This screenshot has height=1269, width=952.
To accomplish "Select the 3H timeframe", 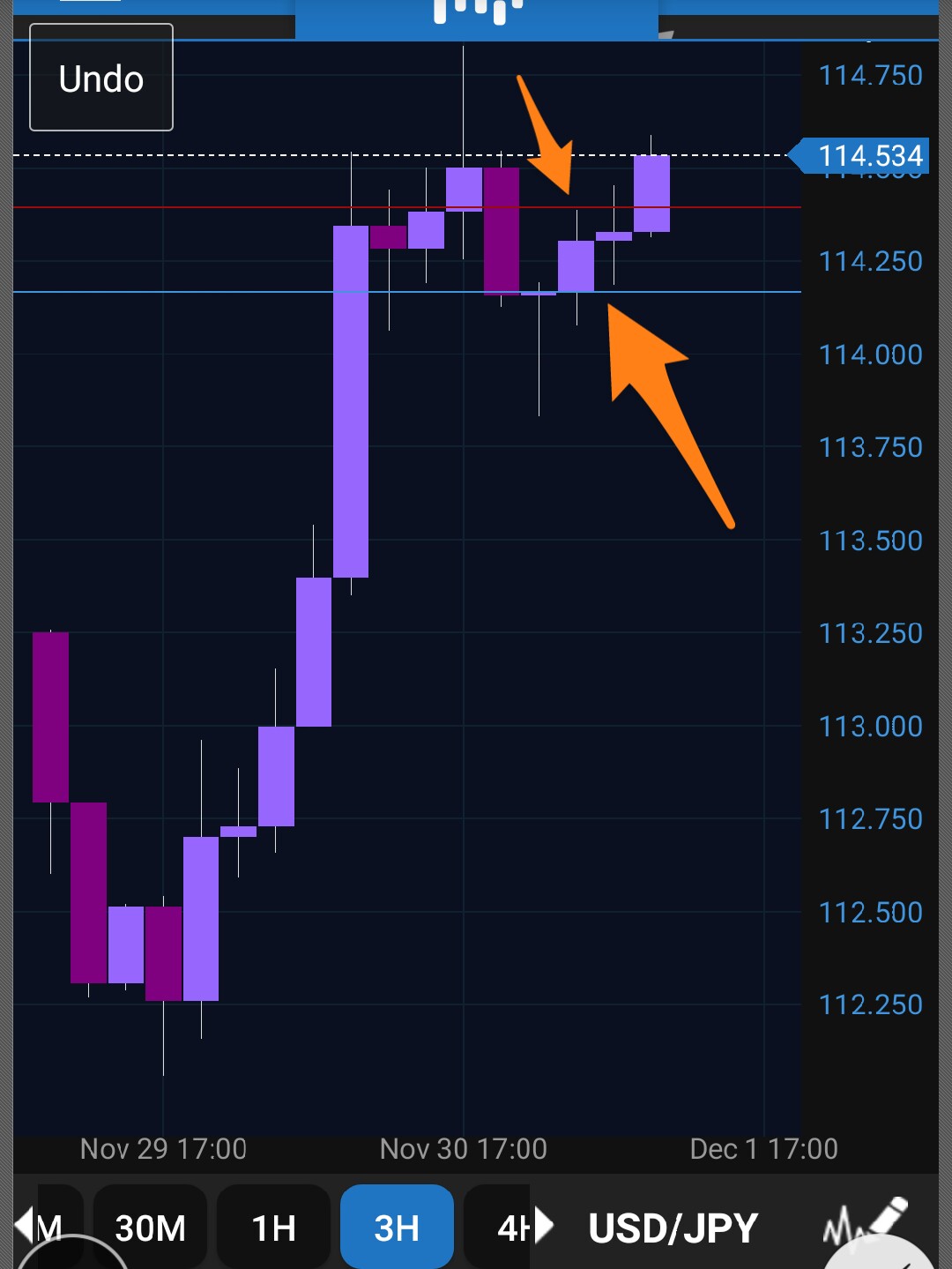I will 397,1227.
